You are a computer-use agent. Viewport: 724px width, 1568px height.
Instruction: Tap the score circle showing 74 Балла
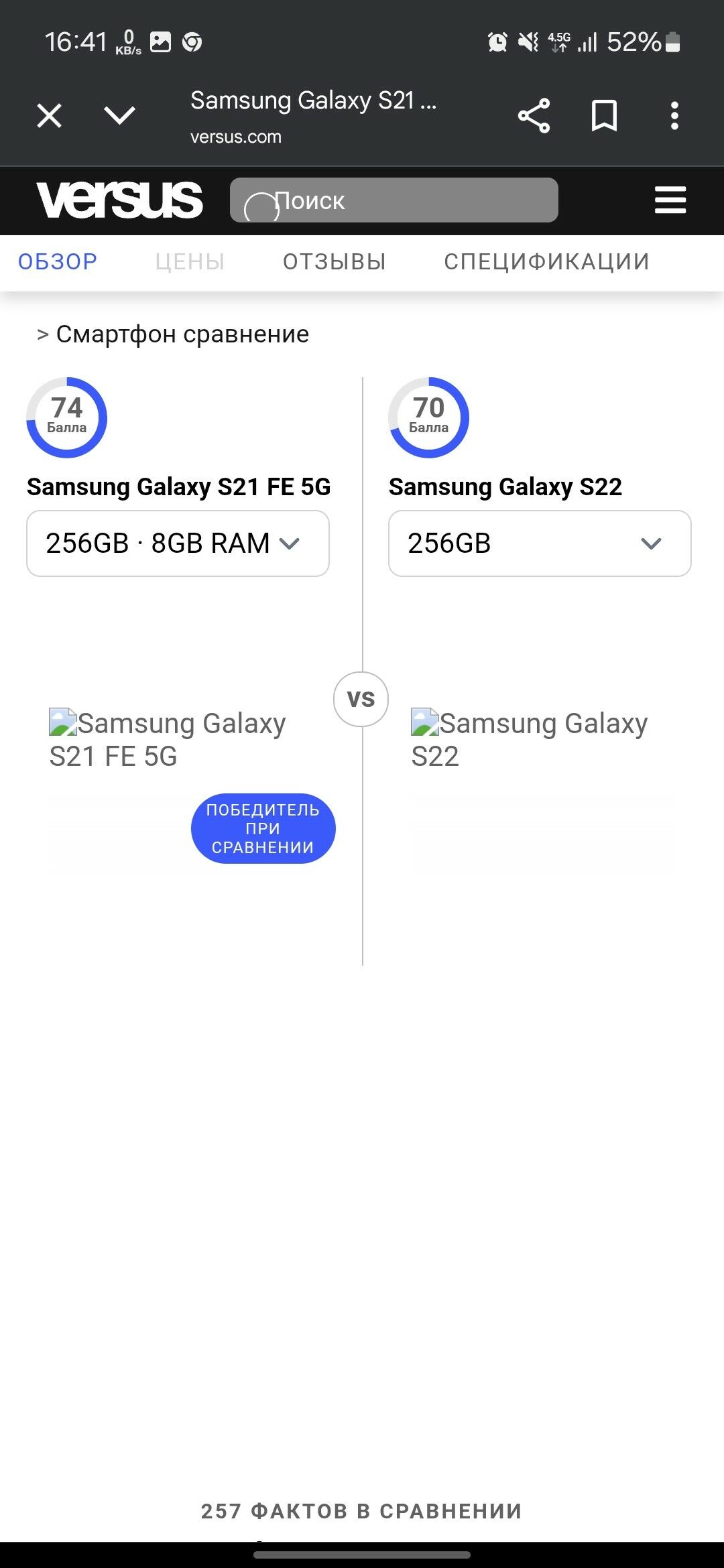pyautogui.click(x=66, y=417)
